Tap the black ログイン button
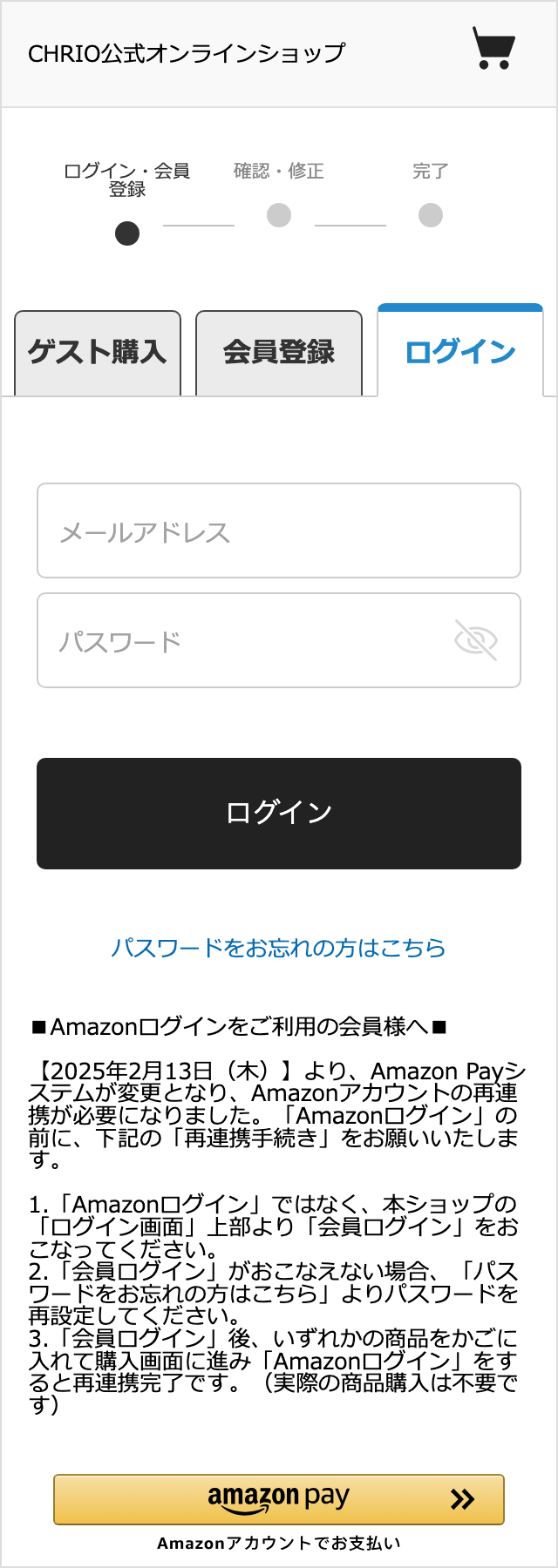558x1568 pixels. [x=279, y=814]
